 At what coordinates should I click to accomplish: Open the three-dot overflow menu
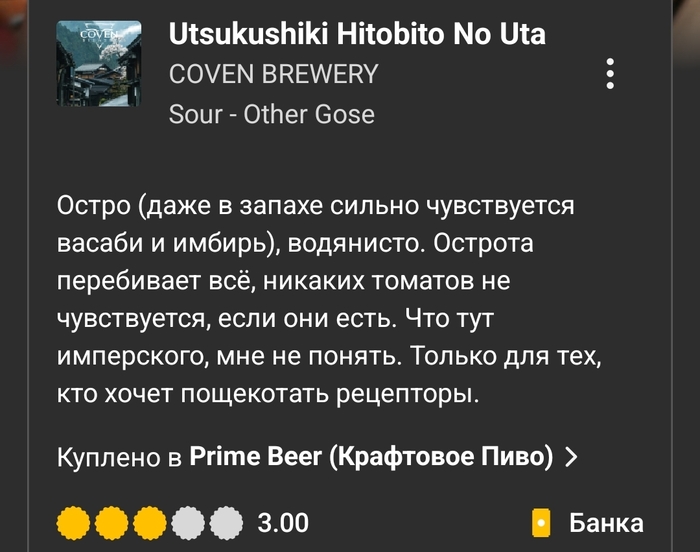coord(610,74)
